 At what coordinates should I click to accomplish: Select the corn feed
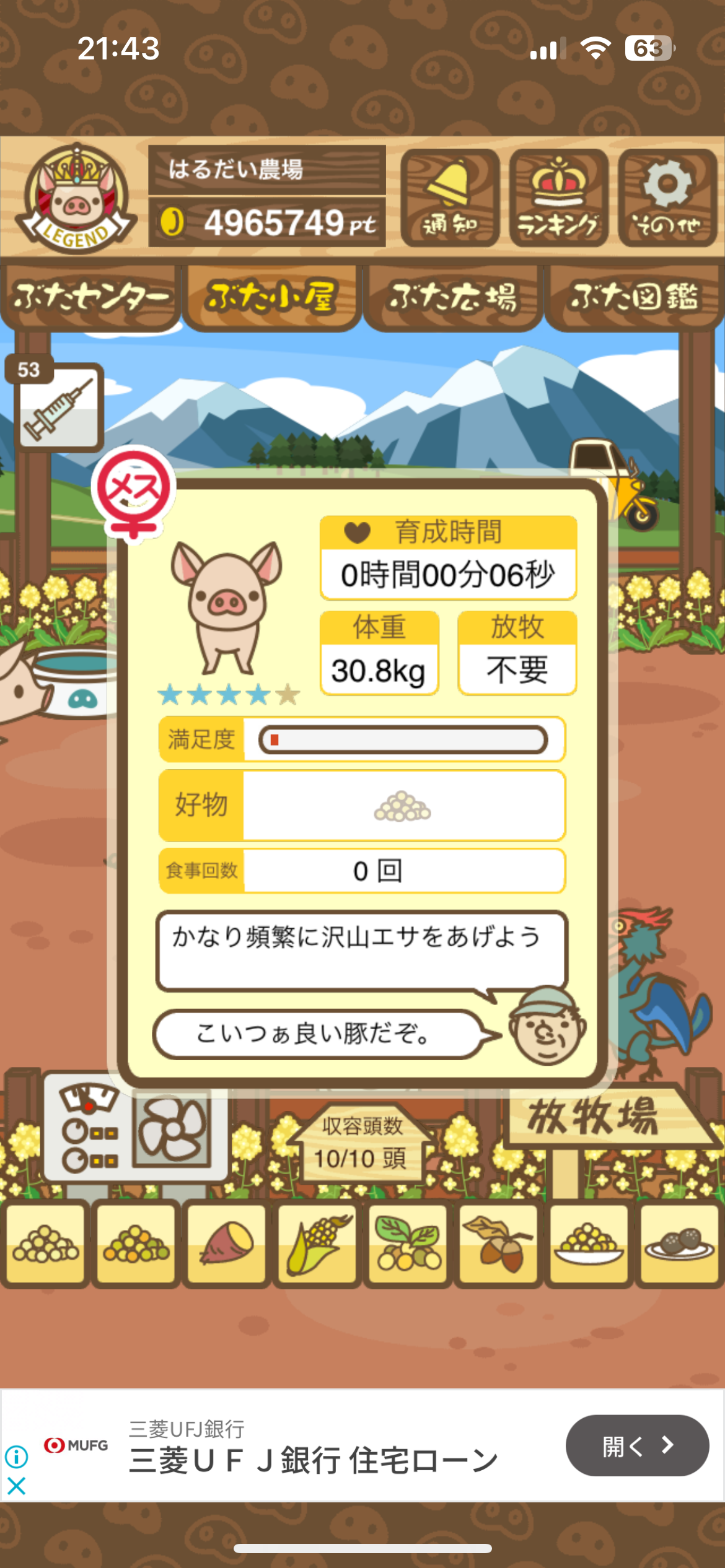tap(317, 1242)
